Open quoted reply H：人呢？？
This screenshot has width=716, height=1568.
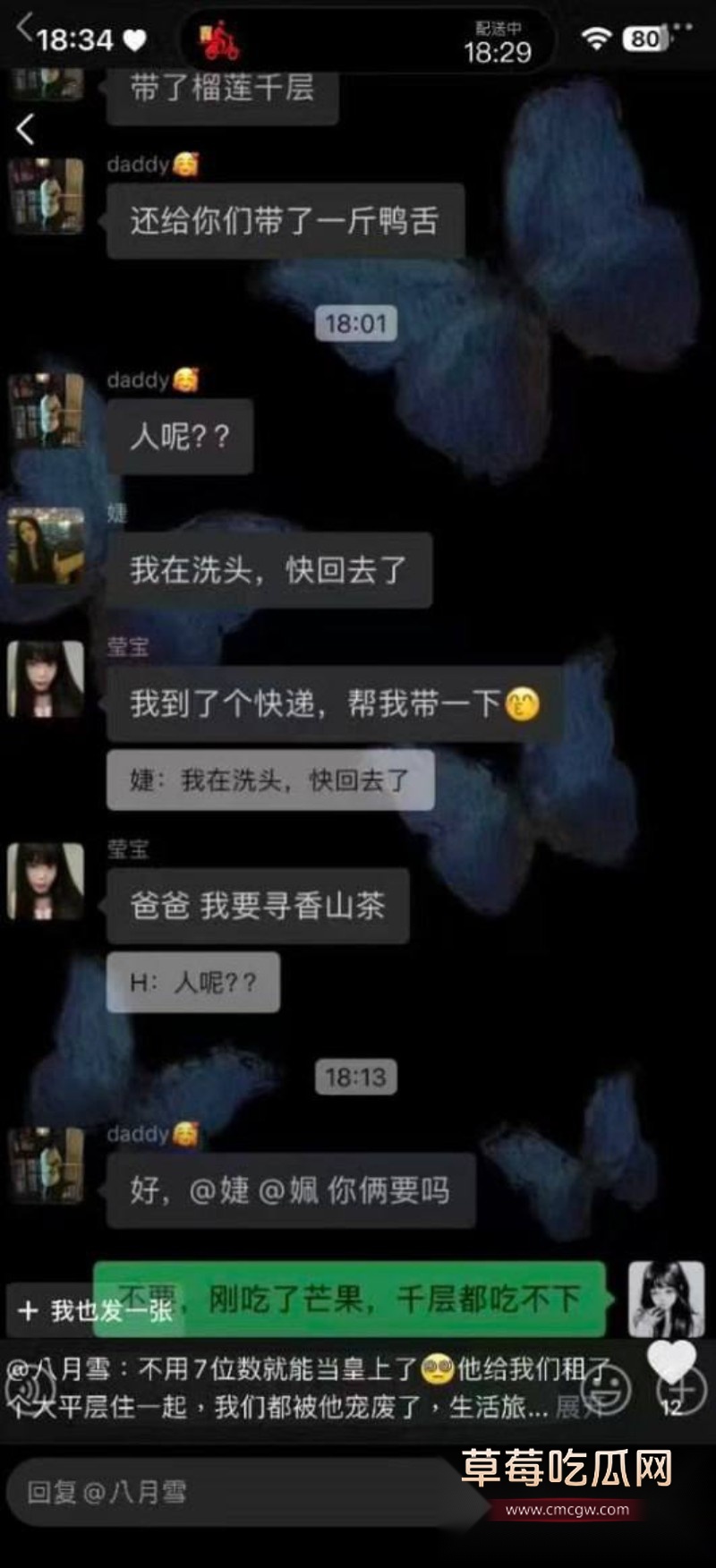pyautogui.click(x=192, y=983)
